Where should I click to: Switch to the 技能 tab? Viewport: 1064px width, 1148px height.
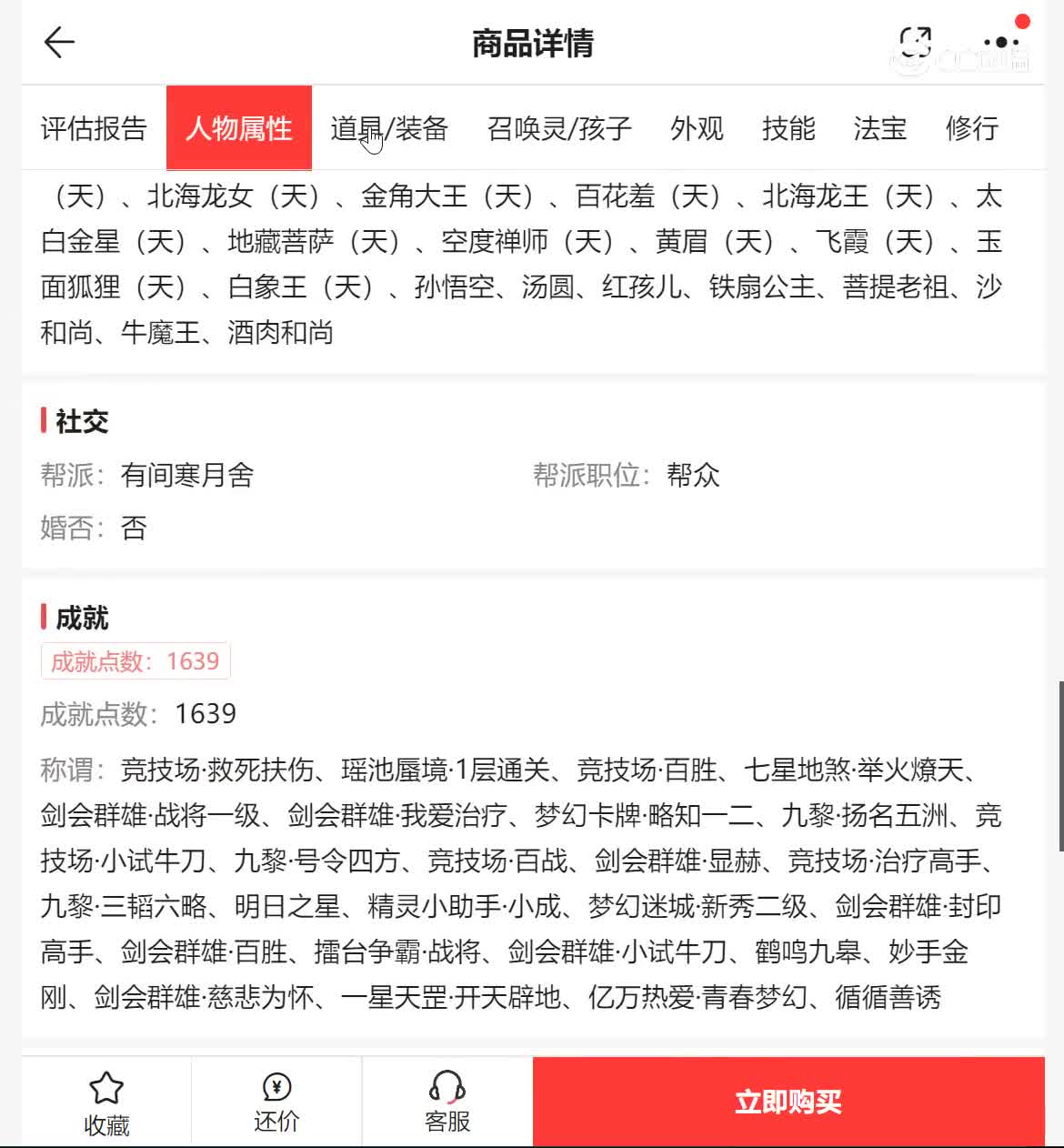pyautogui.click(x=789, y=128)
